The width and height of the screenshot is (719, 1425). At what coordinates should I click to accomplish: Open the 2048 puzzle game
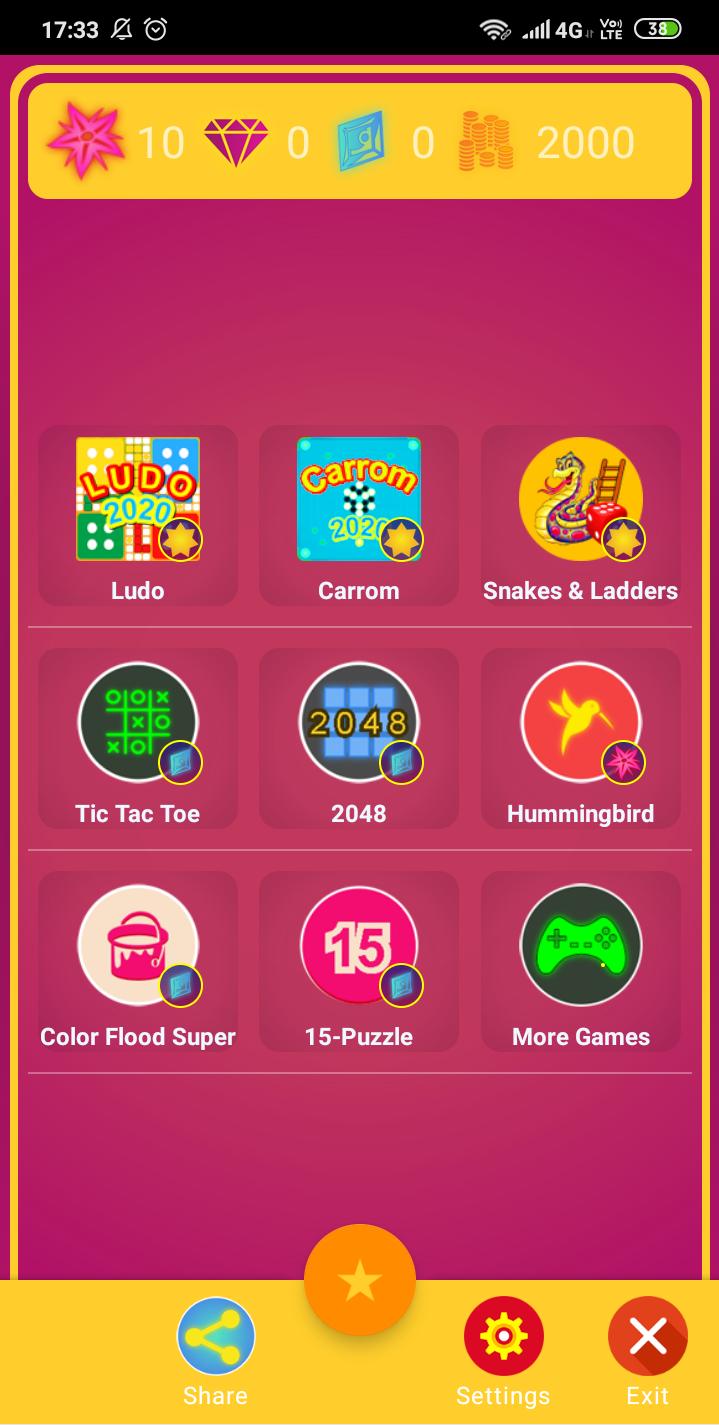pos(359,723)
